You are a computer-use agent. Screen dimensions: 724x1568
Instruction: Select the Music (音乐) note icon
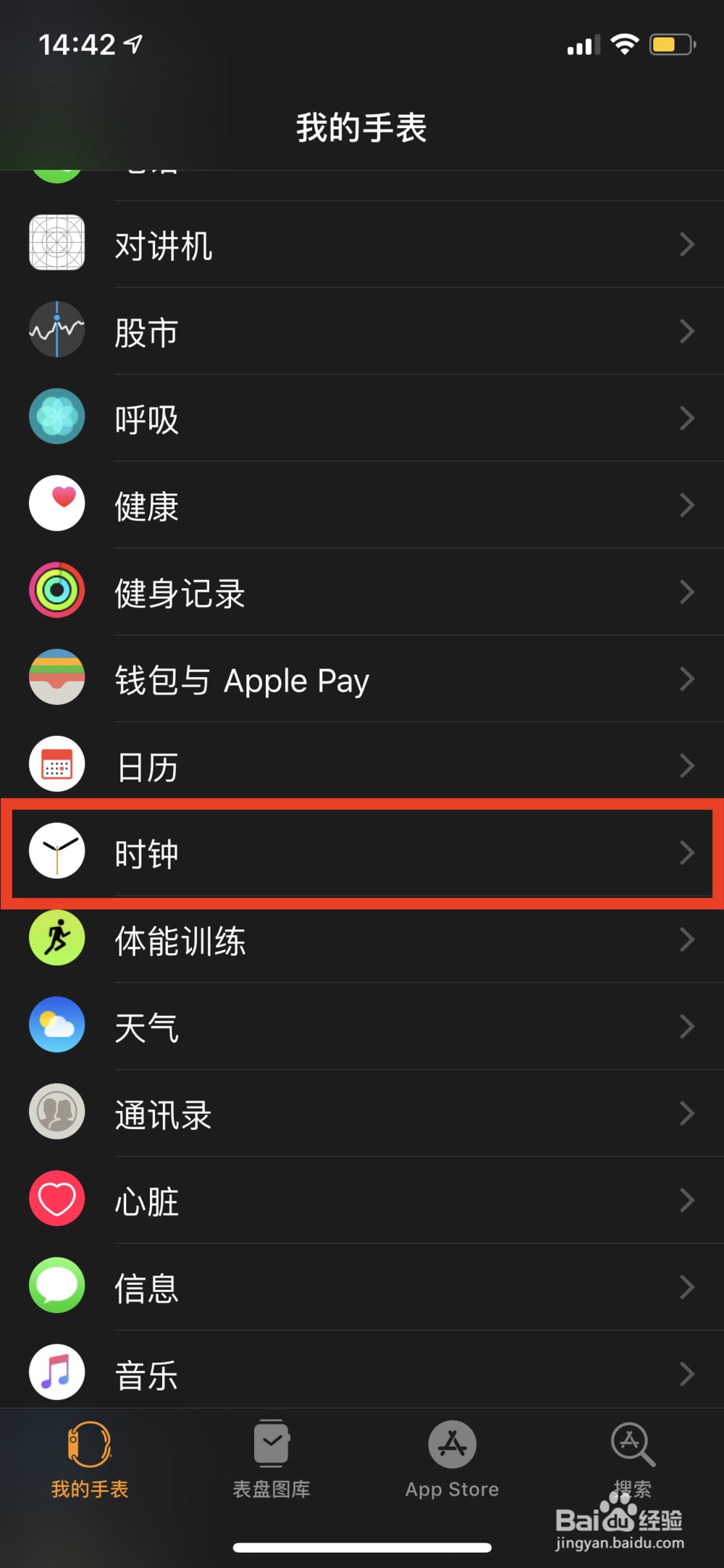56,1372
